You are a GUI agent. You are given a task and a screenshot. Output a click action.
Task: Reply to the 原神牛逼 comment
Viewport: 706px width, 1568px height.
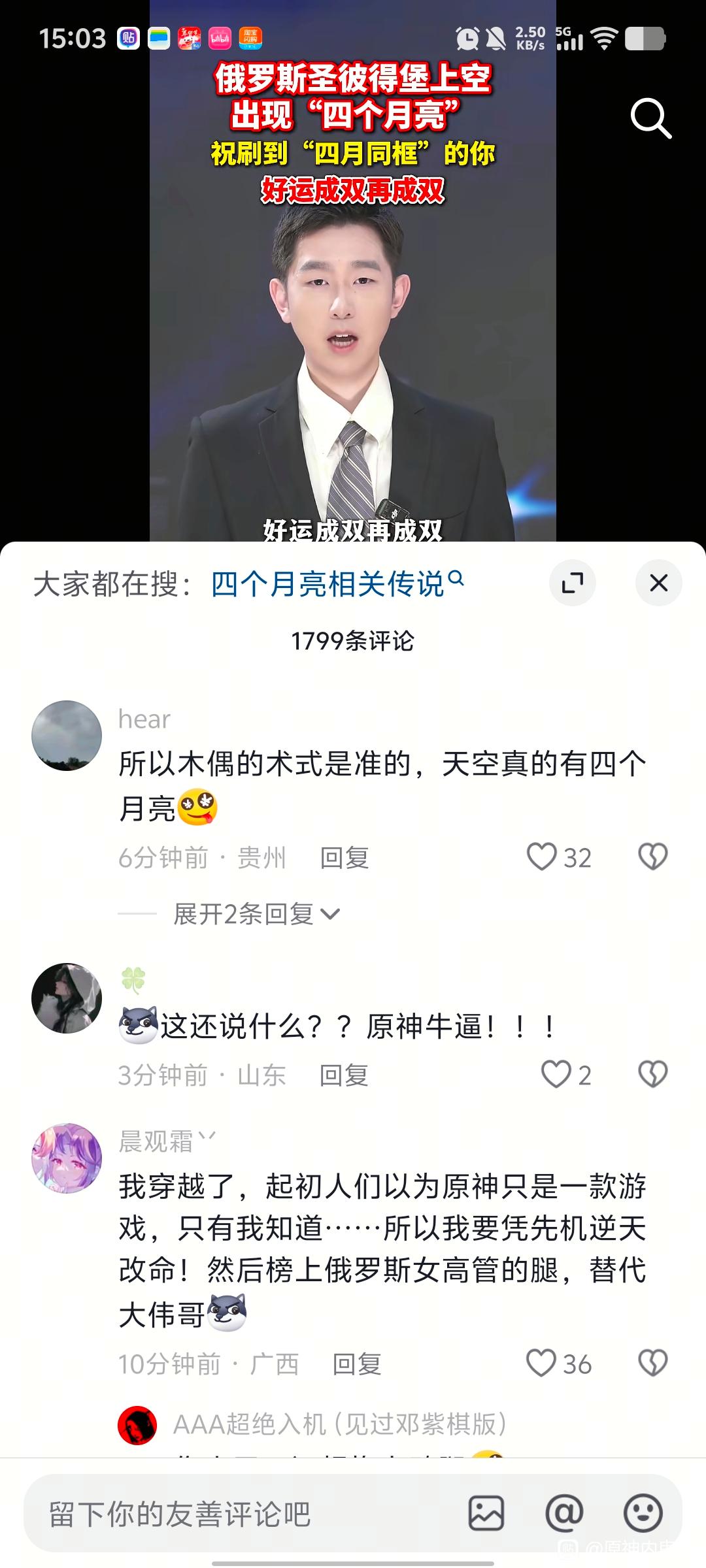pyautogui.click(x=344, y=1075)
